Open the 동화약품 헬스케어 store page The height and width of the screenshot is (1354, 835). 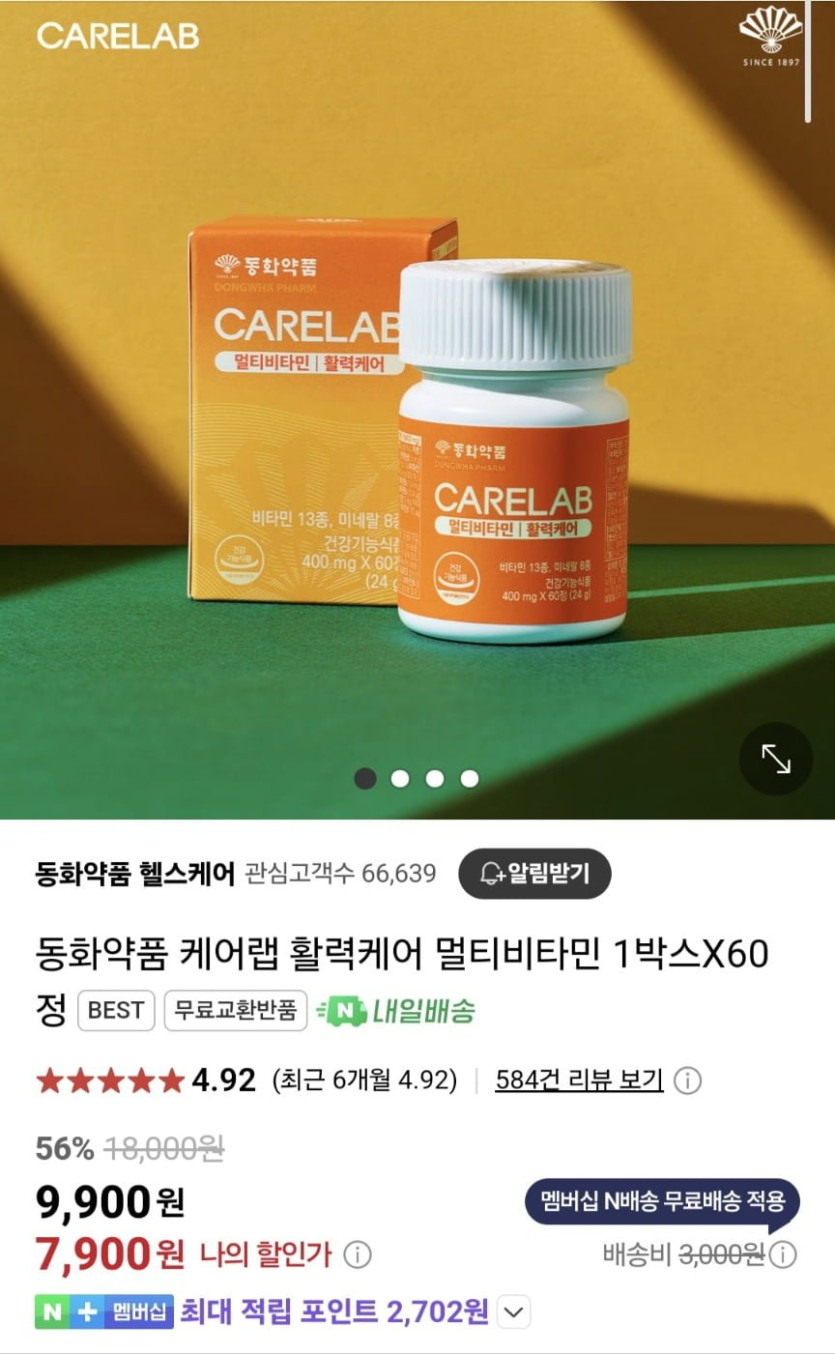tap(135, 874)
